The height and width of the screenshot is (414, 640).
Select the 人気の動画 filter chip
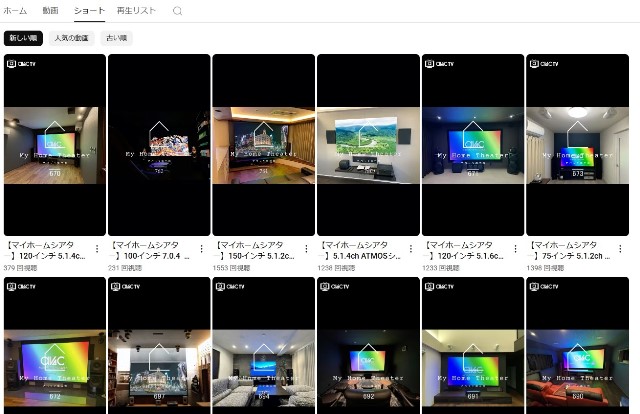(x=71, y=38)
